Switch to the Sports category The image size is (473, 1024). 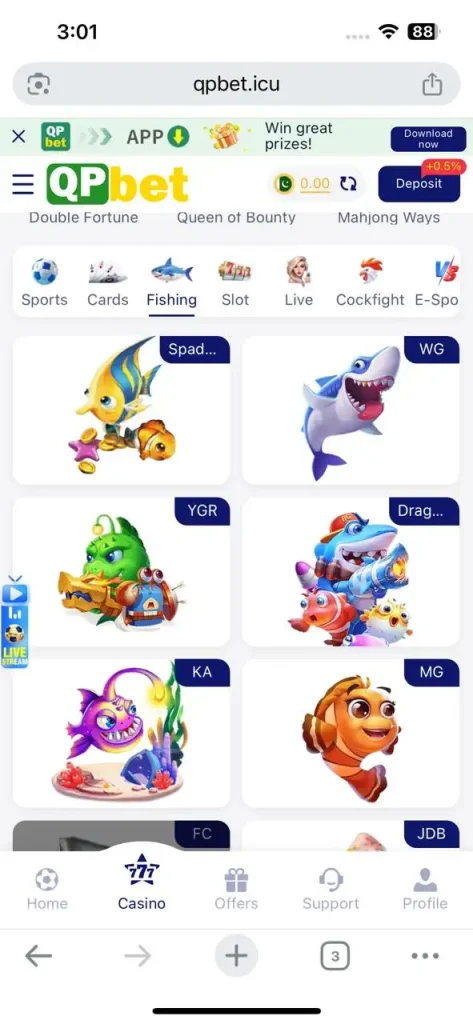(x=44, y=283)
